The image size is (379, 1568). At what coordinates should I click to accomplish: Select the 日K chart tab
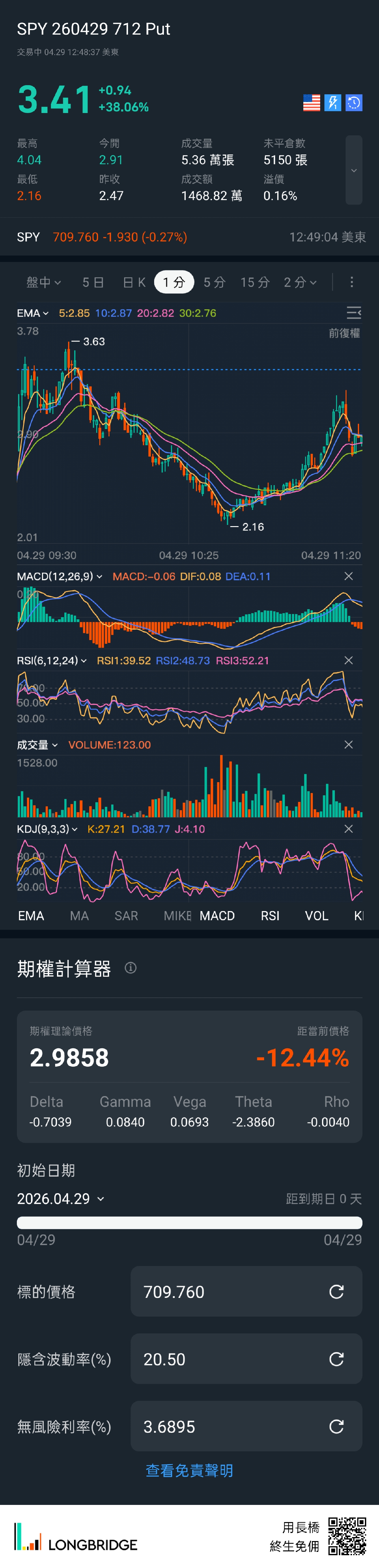click(134, 282)
